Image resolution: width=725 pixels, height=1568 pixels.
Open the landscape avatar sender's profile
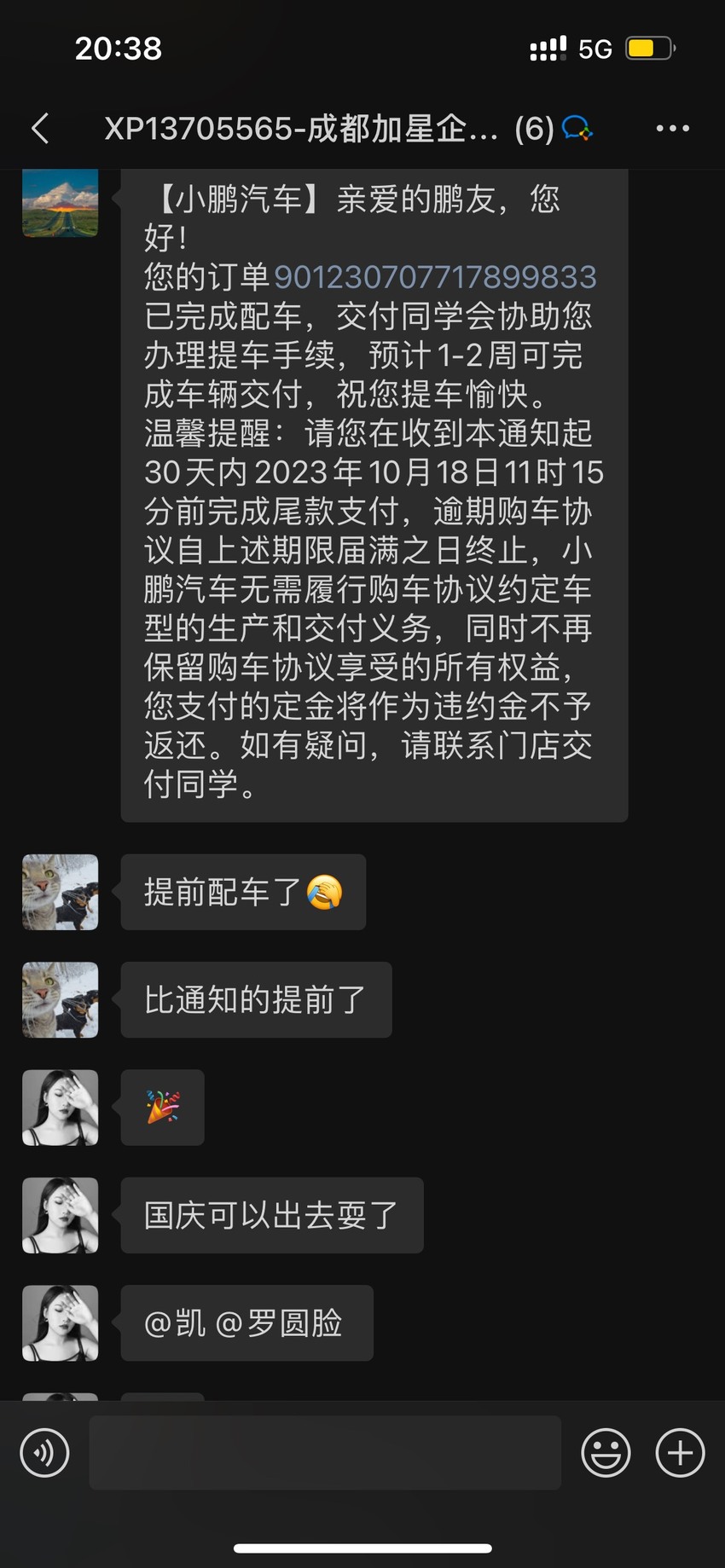(x=61, y=203)
